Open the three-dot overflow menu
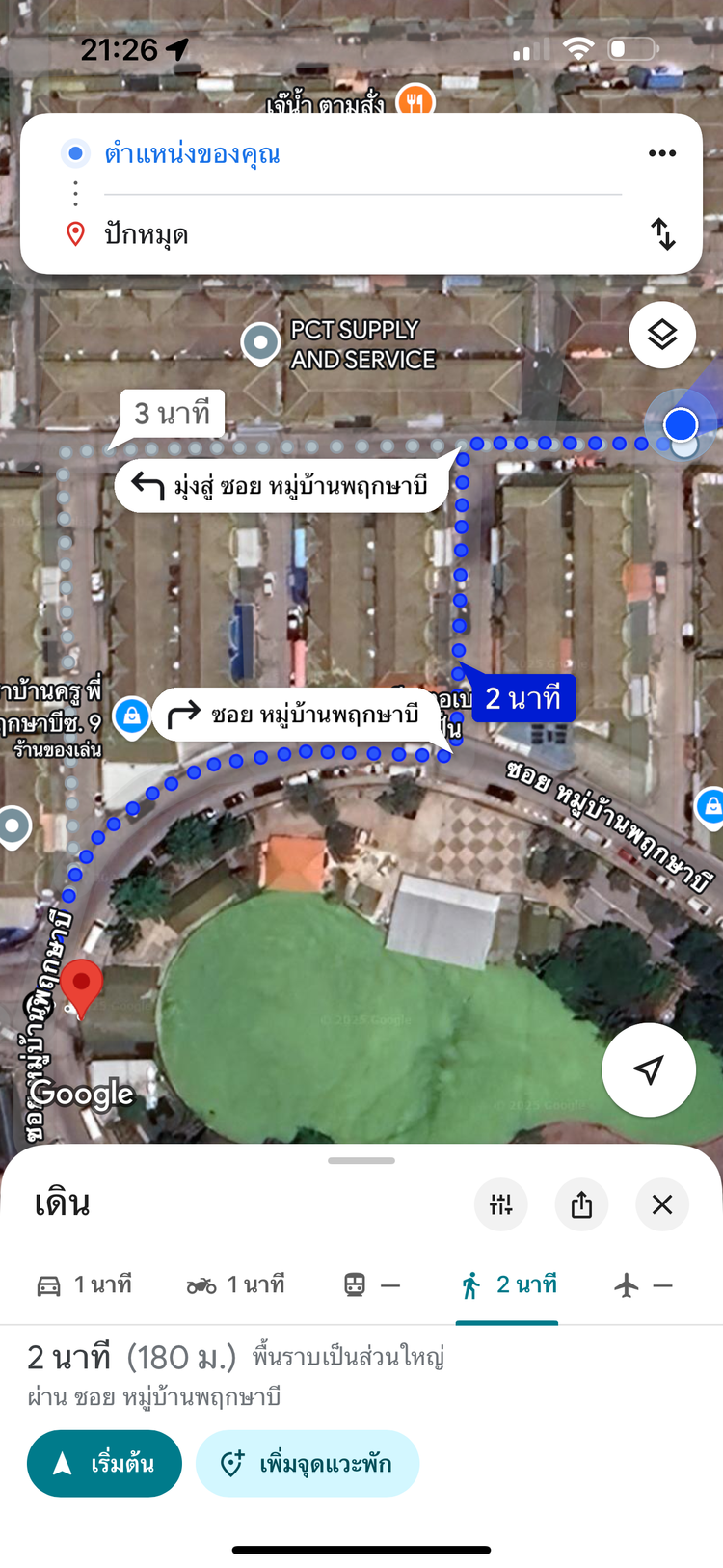This screenshot has height=1568, width=723. coord(662,153)
